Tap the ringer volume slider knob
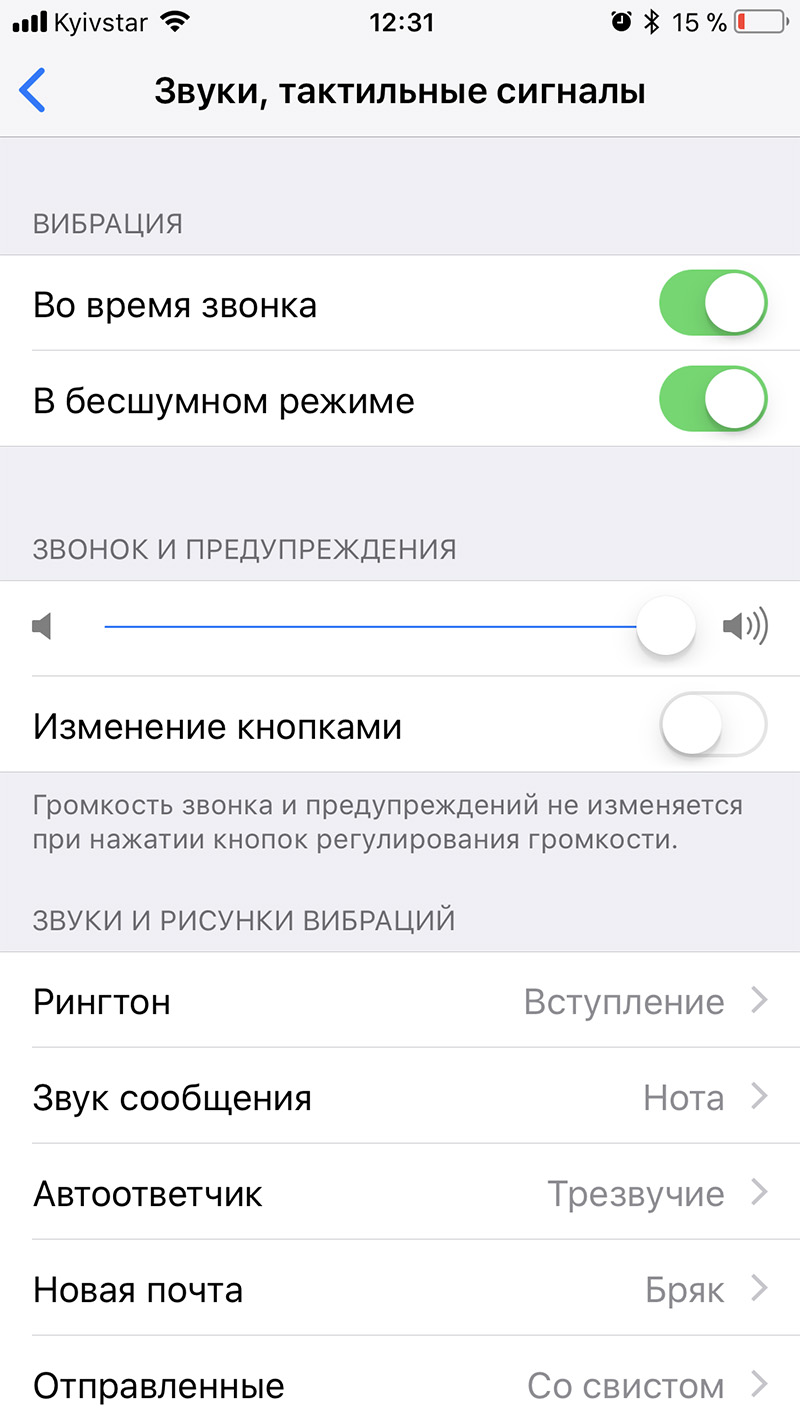The width and height of the screenshot is (800, 1423). coord(666,627)
